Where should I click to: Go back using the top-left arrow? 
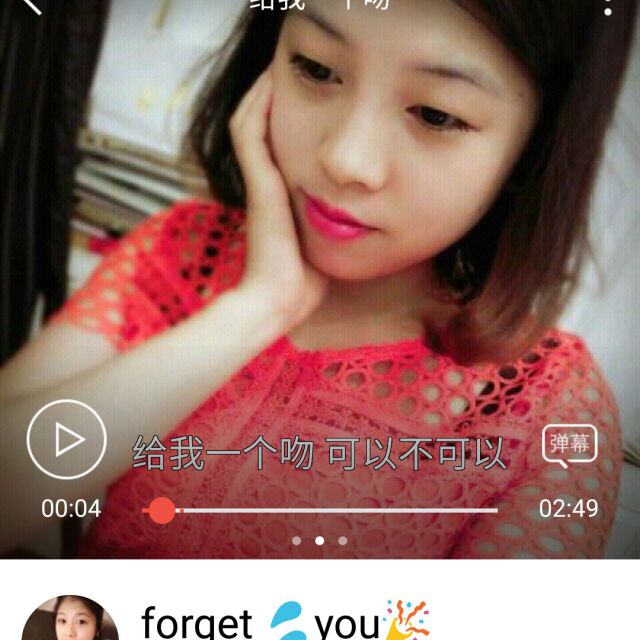pyautogui.click(x=30, y=5)
